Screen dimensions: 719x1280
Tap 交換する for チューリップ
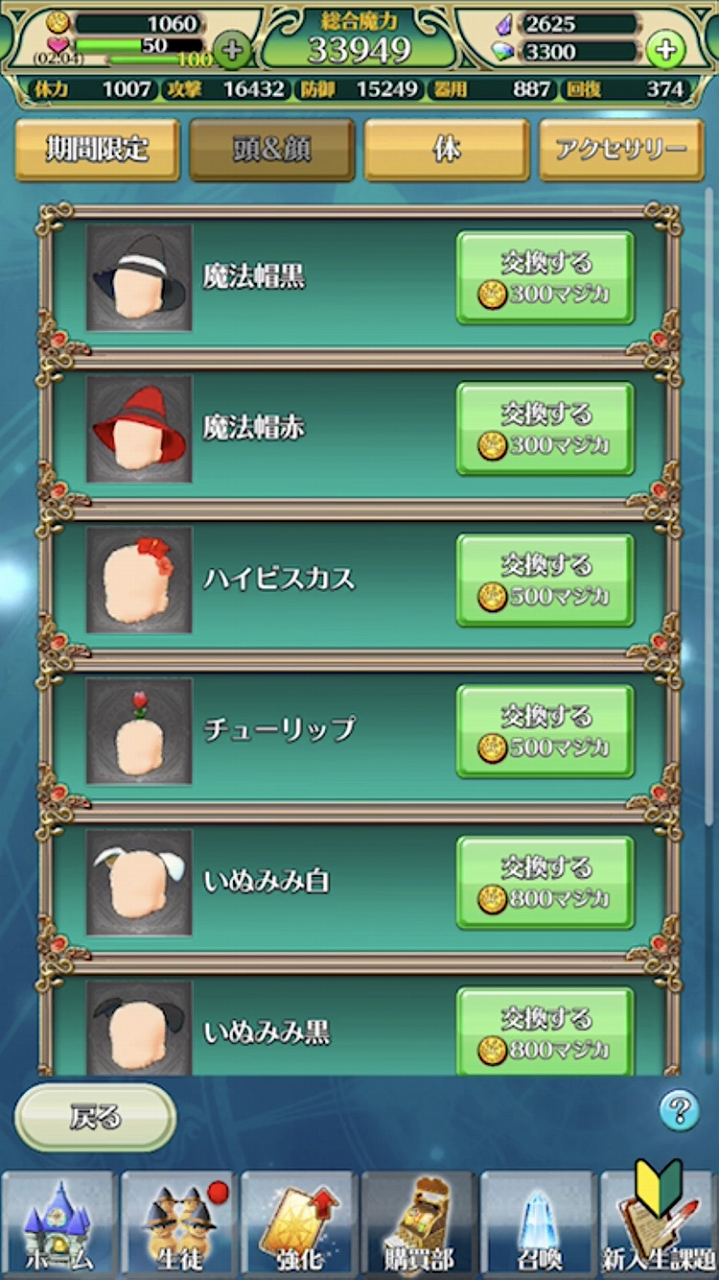[545, 731]
